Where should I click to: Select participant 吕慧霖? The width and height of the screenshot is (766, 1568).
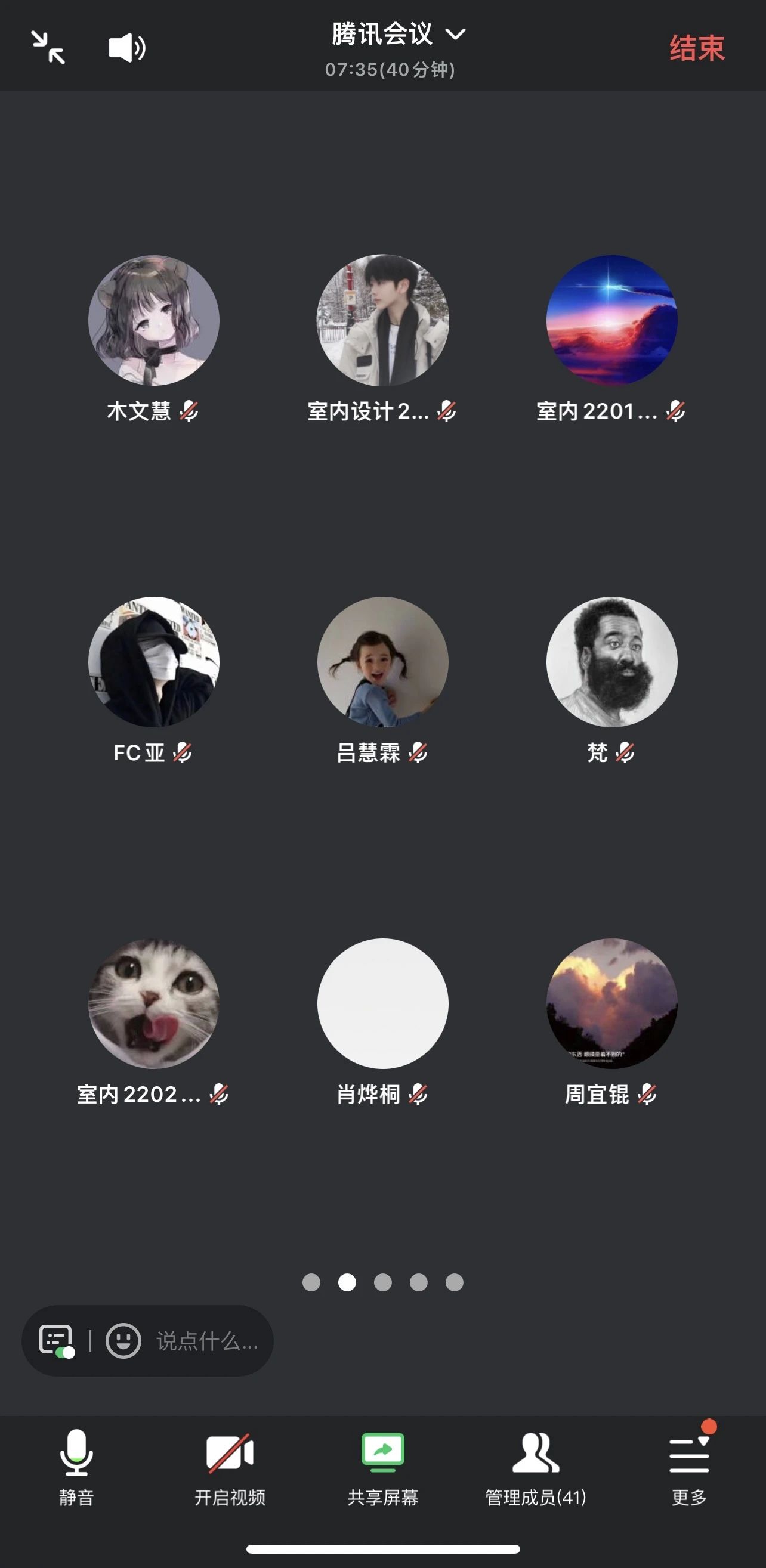(x=382, y=662)
